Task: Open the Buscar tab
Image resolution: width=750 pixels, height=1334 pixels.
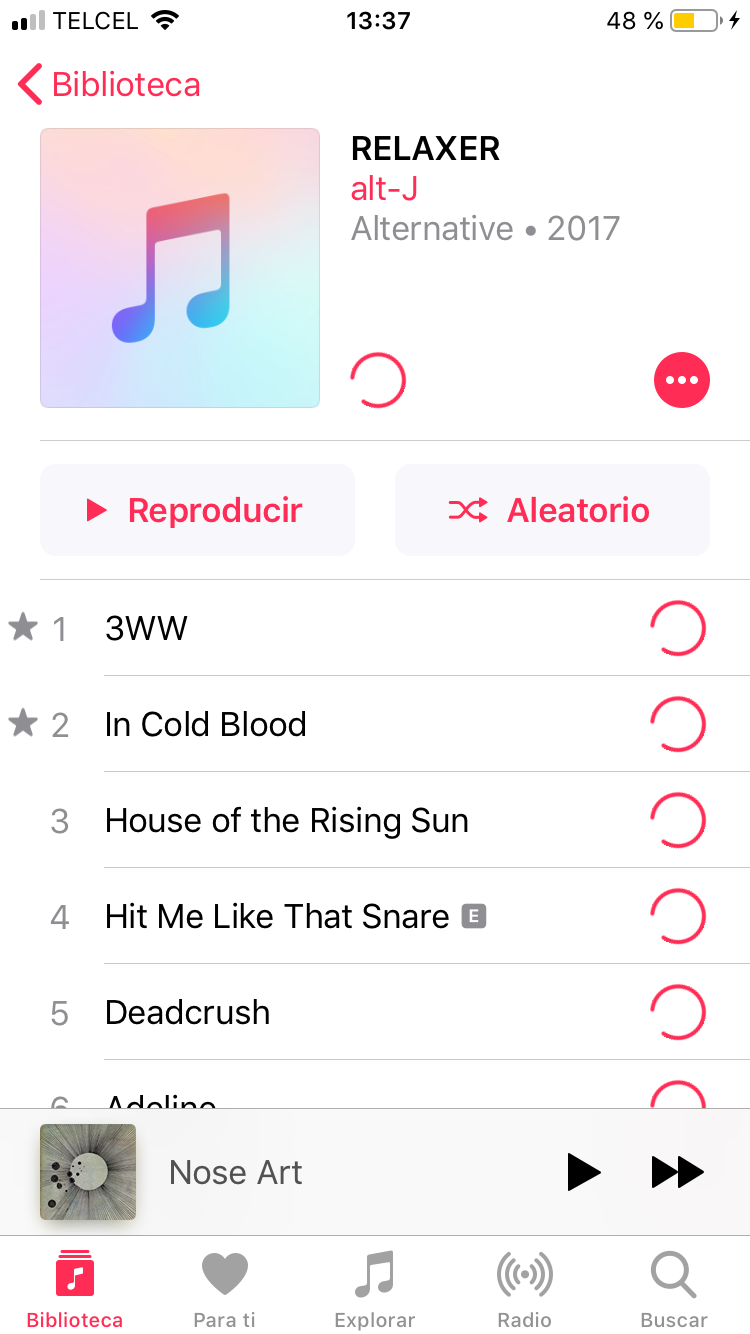Action: [674, 1288]
